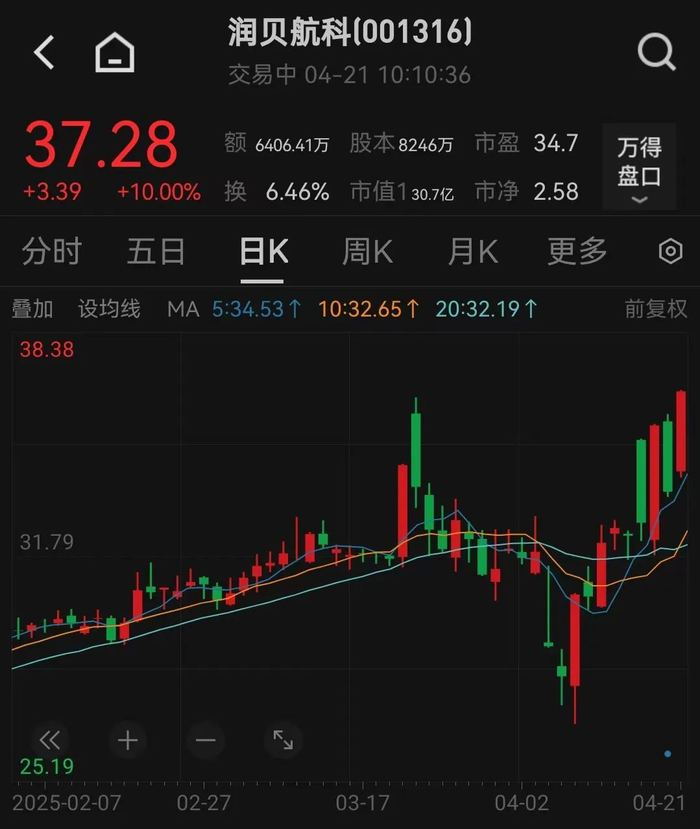
Task: Jump chart back with double-arrow button
Action: point(49,740)
